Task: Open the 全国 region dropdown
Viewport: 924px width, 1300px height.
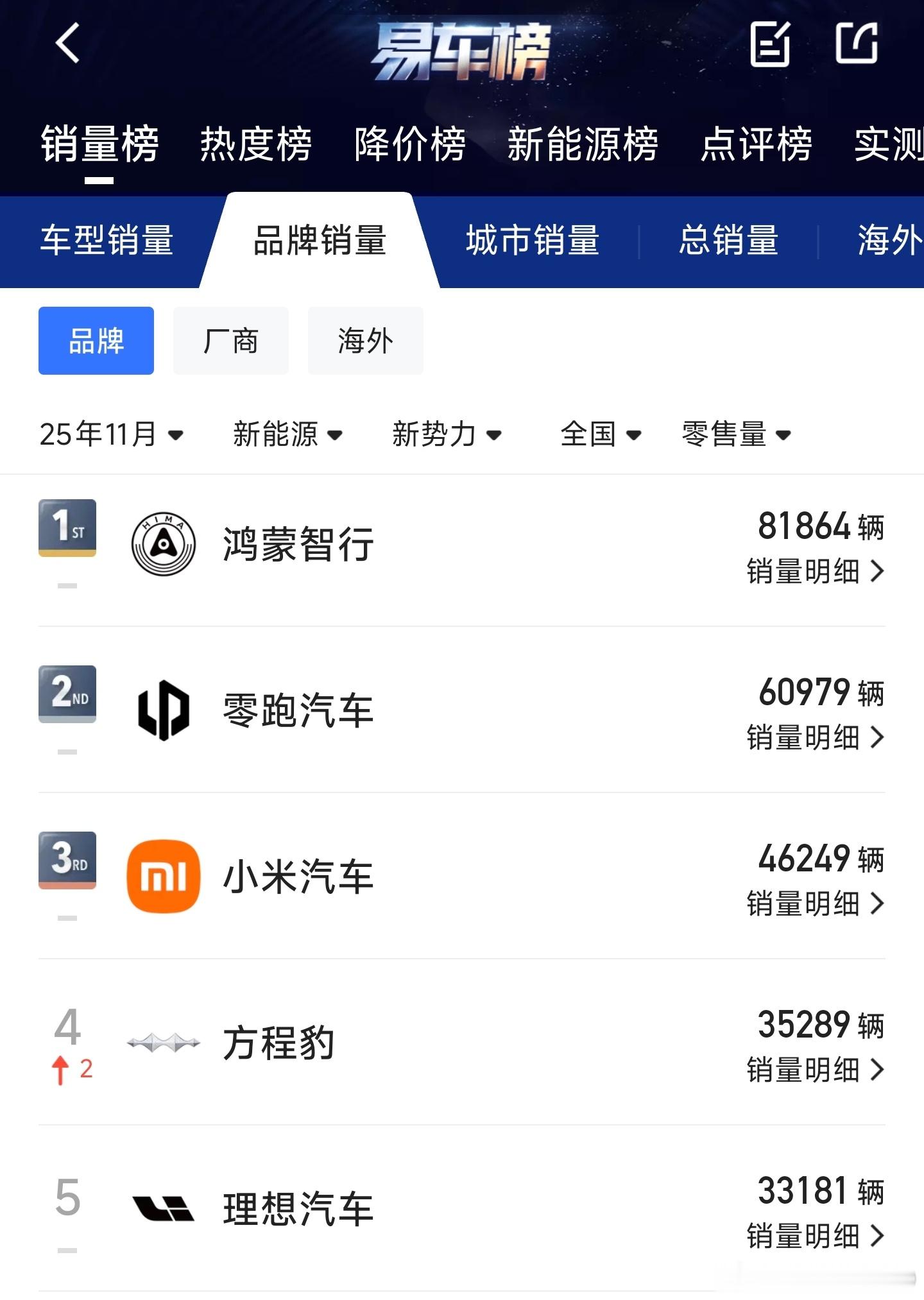Action: 599,434
